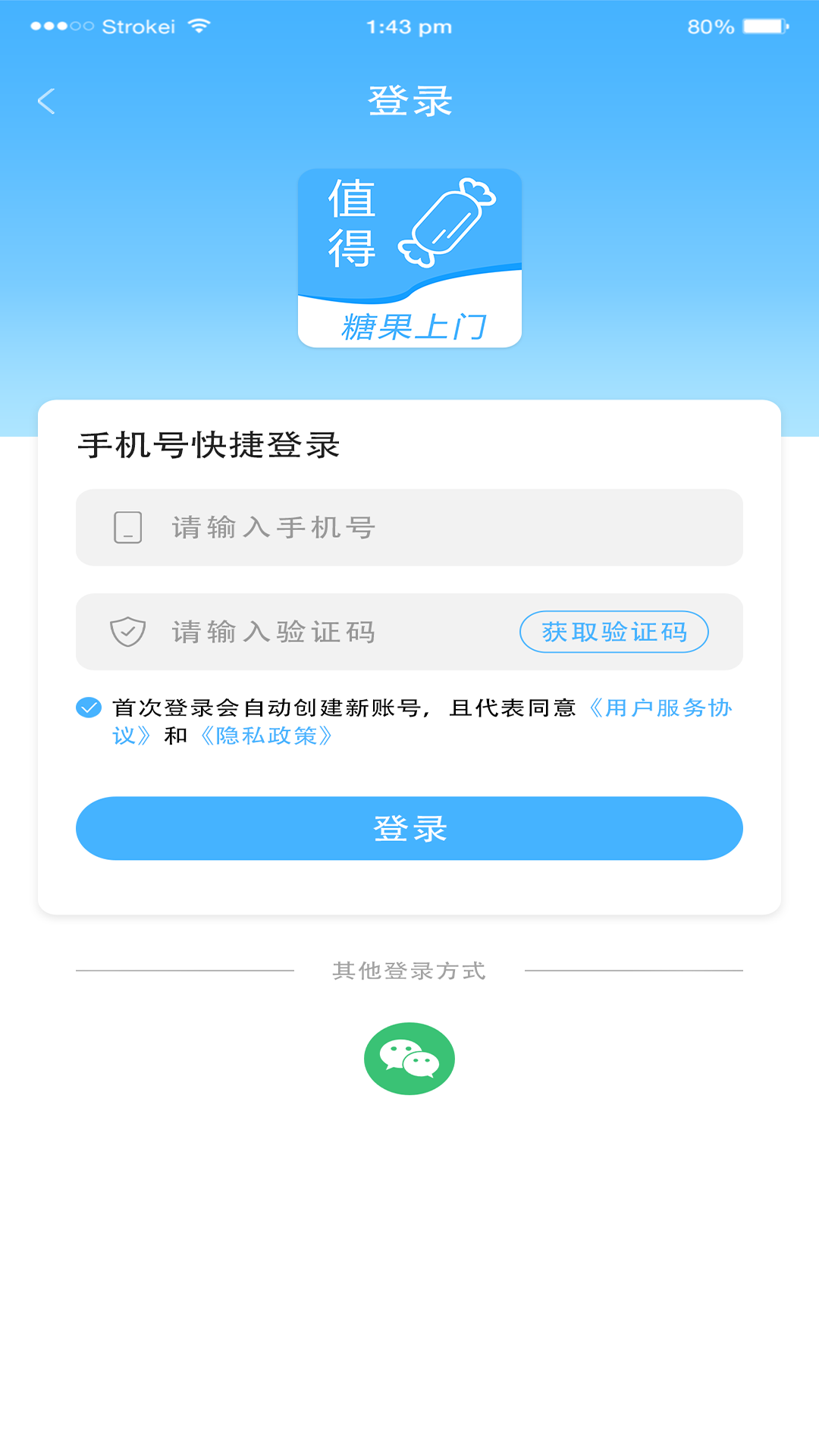
Task: Tap the blue 登录 button
Action: [409, 828]
